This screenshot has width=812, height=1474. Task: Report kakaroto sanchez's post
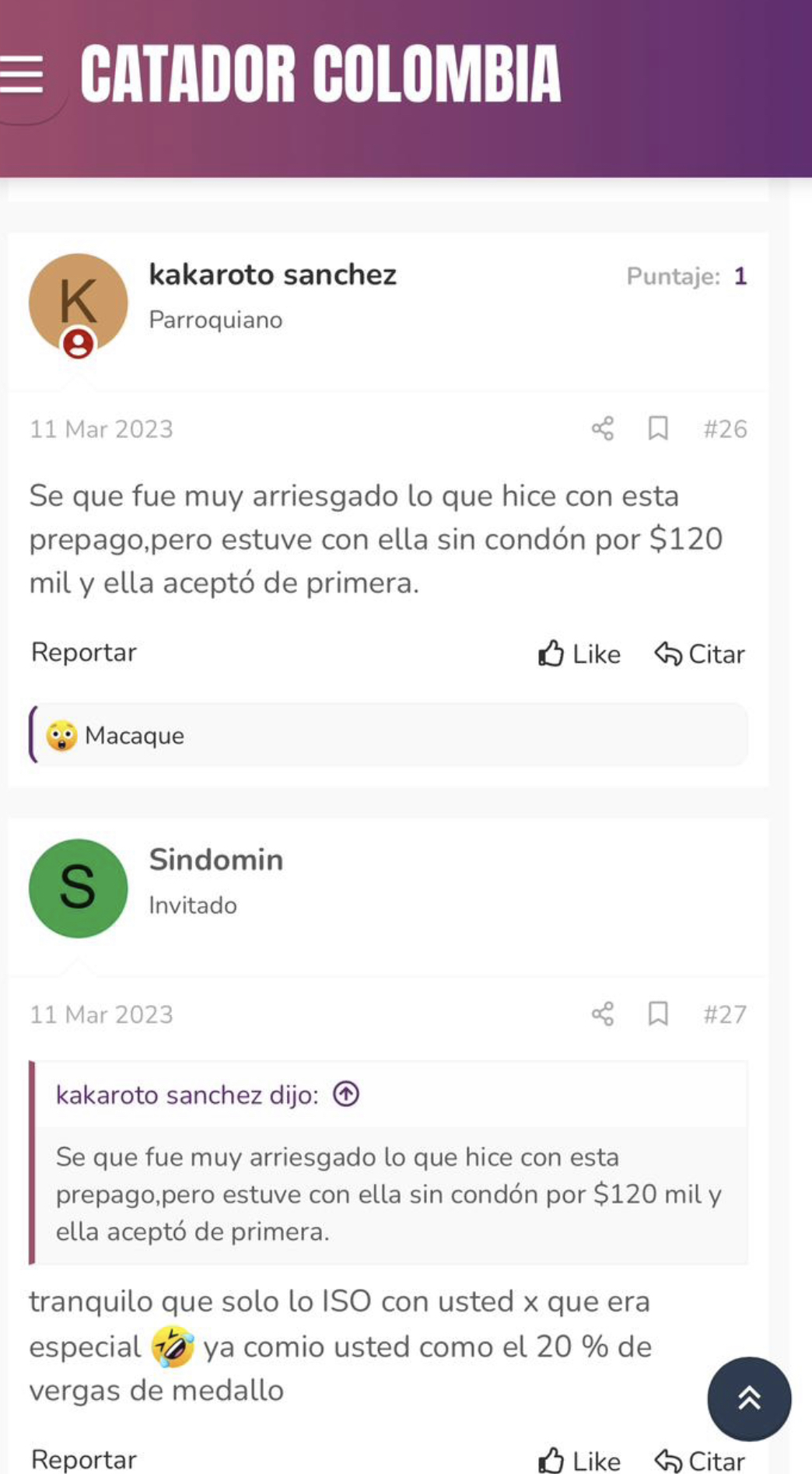84,652
